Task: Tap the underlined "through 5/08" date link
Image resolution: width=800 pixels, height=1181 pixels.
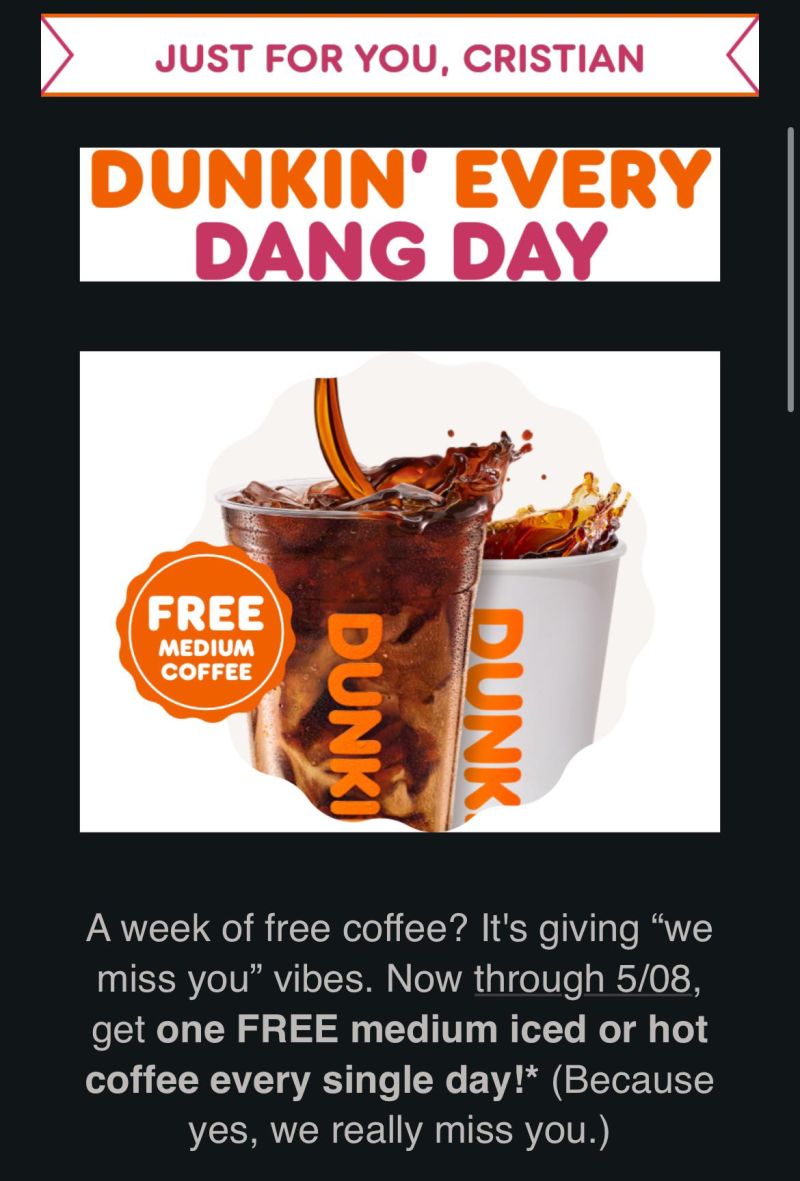Action: click(582, 979)
